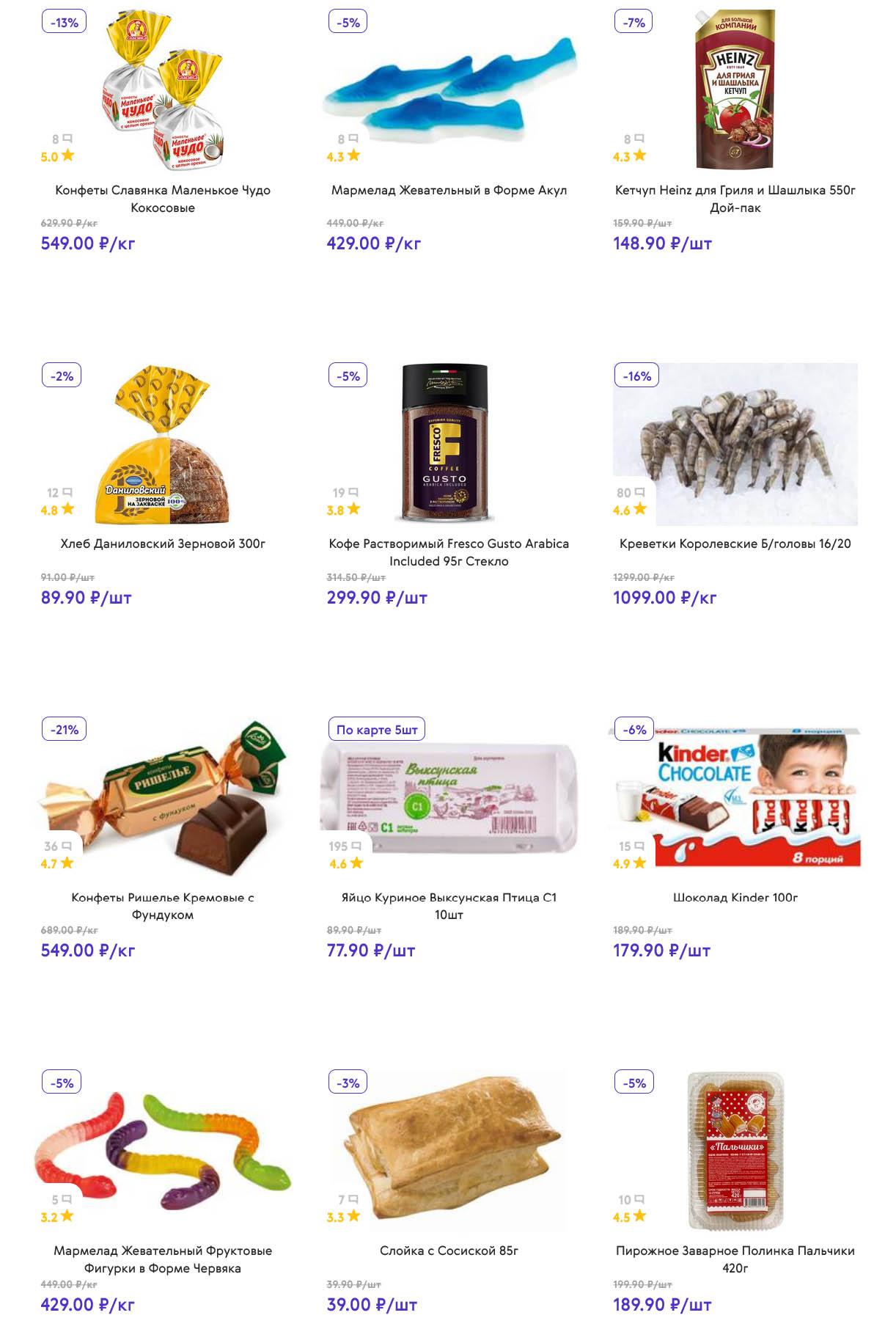View Кетчуп Heinz для Гриля и Шашлыка
Screen dimensions: 896x1329
(735, 198)
